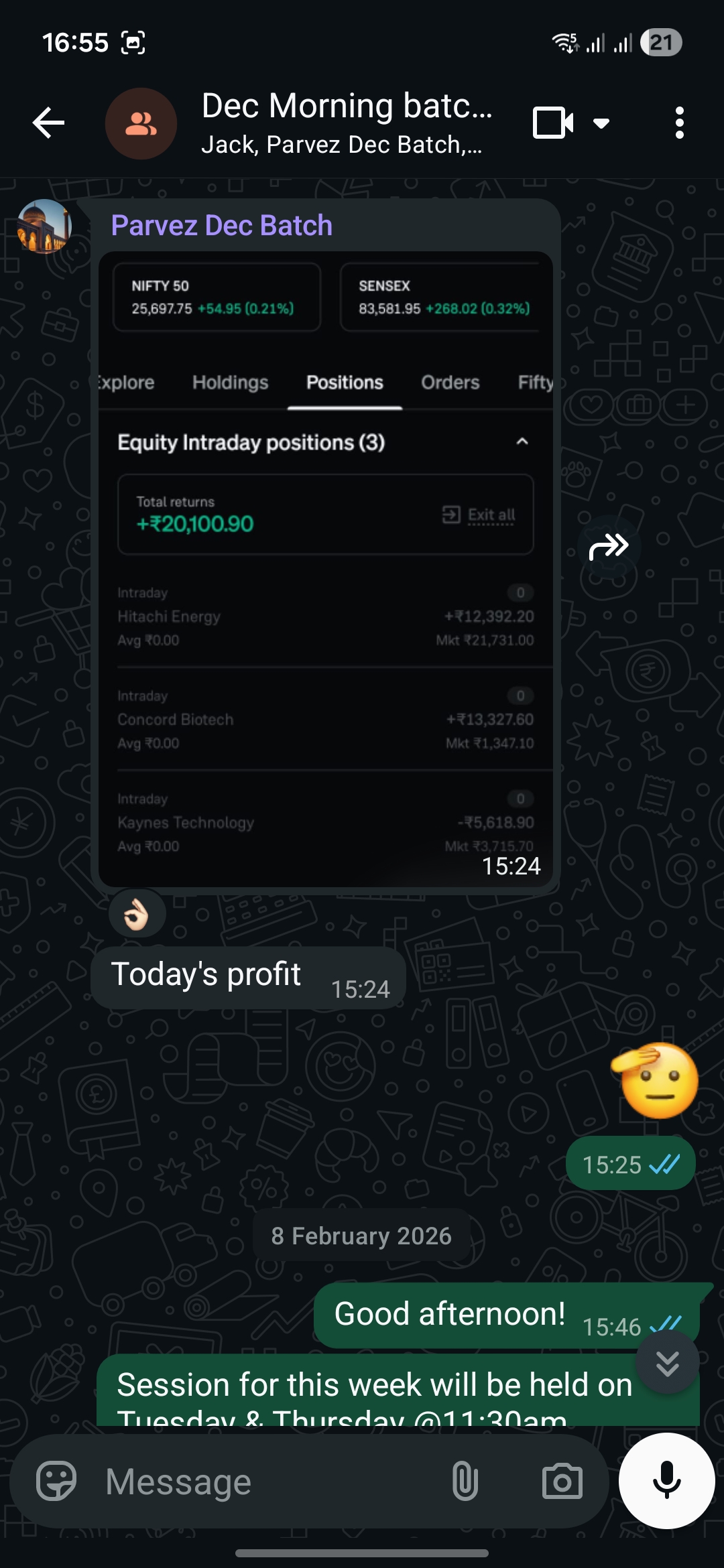Open the three-dot overflow menu
724x1568 pixels.
click(x=678, y=123)
